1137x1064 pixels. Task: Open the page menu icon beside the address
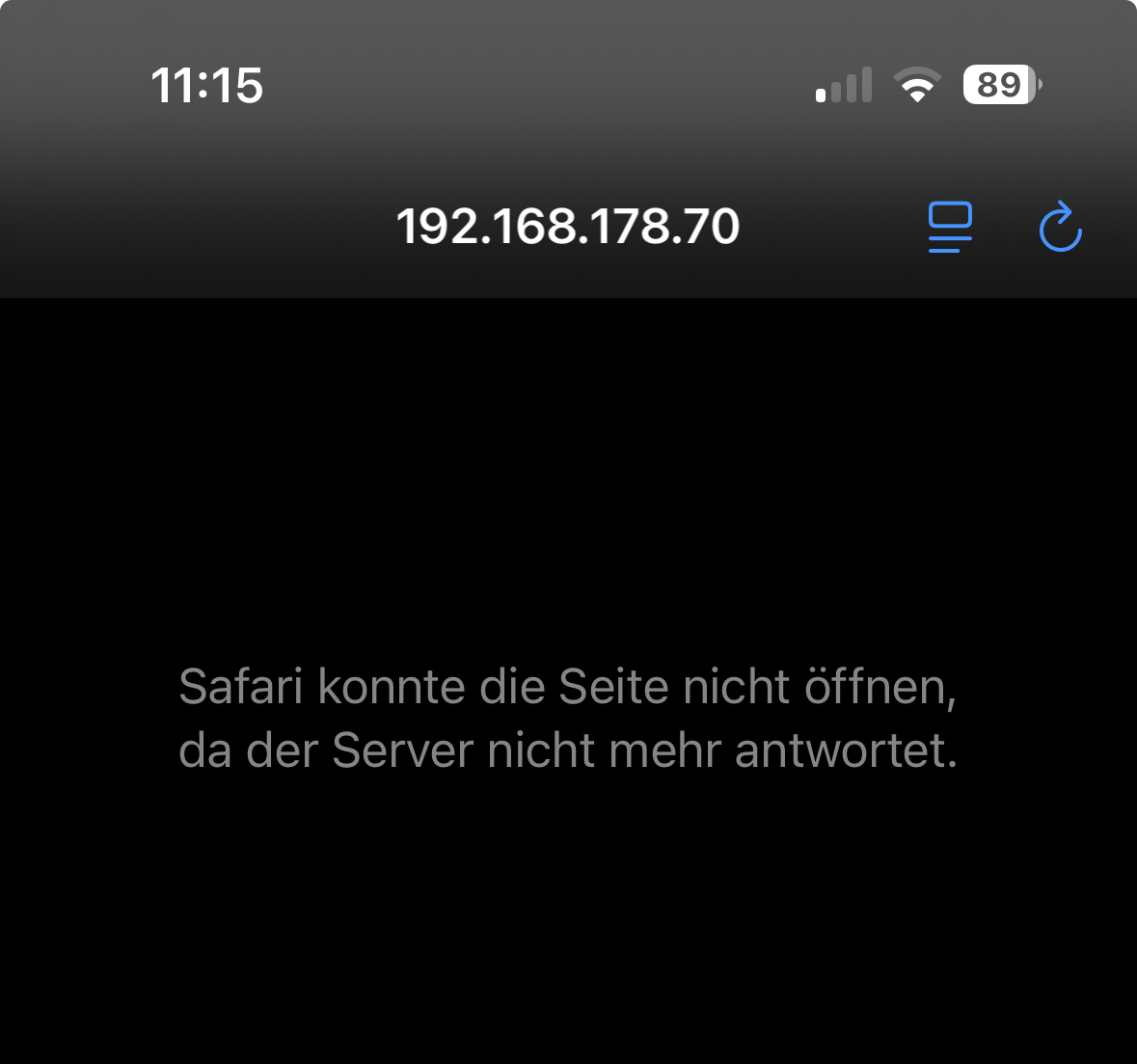point(950,227)
